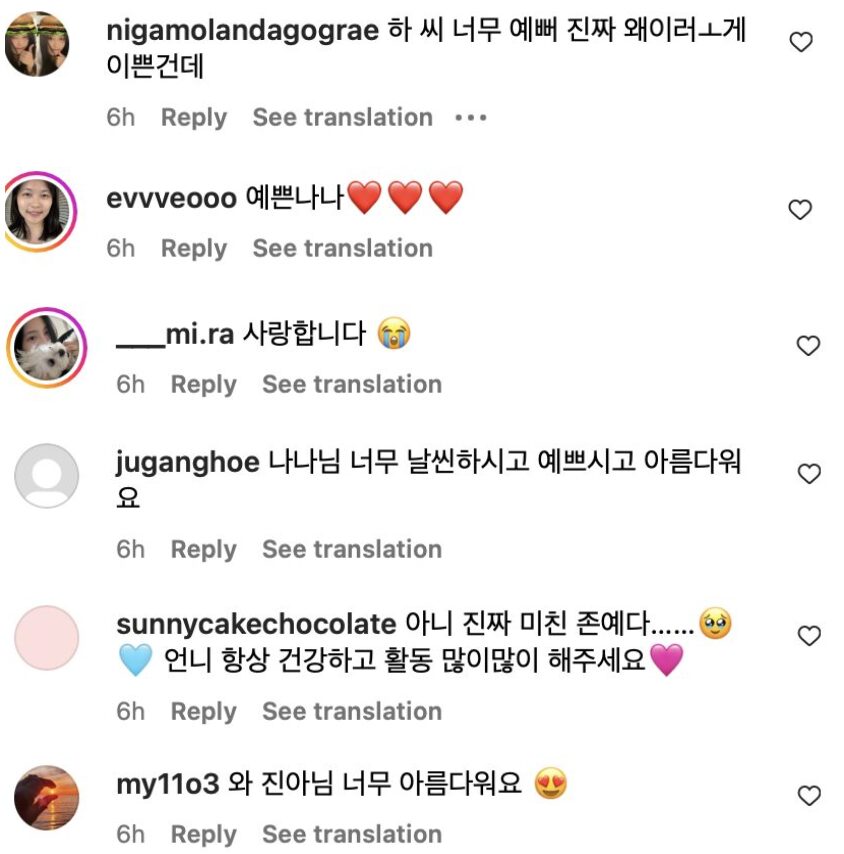Image resolution: width=844 pixels, height=854 pixels.
Task: Like the comment from ___mi.ra
Action: (807, 346)
